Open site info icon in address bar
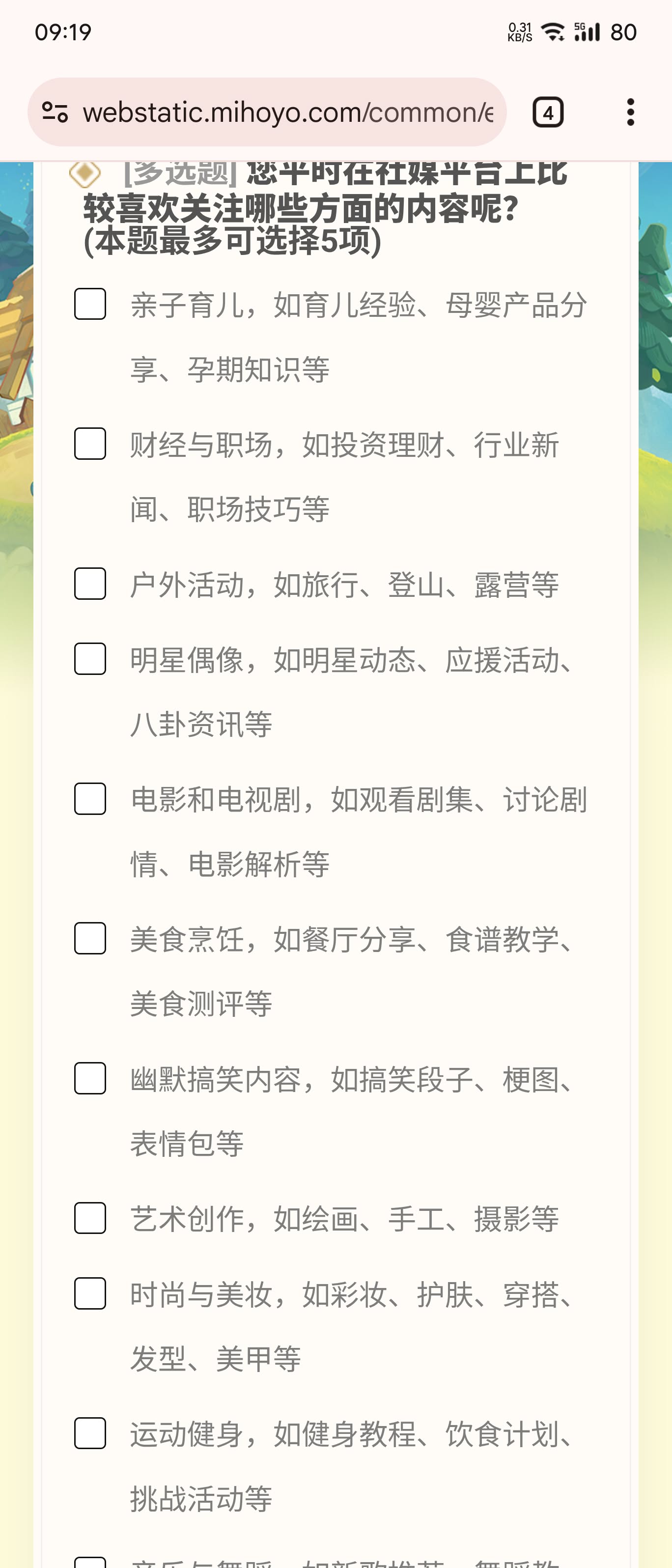672x1568 pixels. (x=55, y=112)
